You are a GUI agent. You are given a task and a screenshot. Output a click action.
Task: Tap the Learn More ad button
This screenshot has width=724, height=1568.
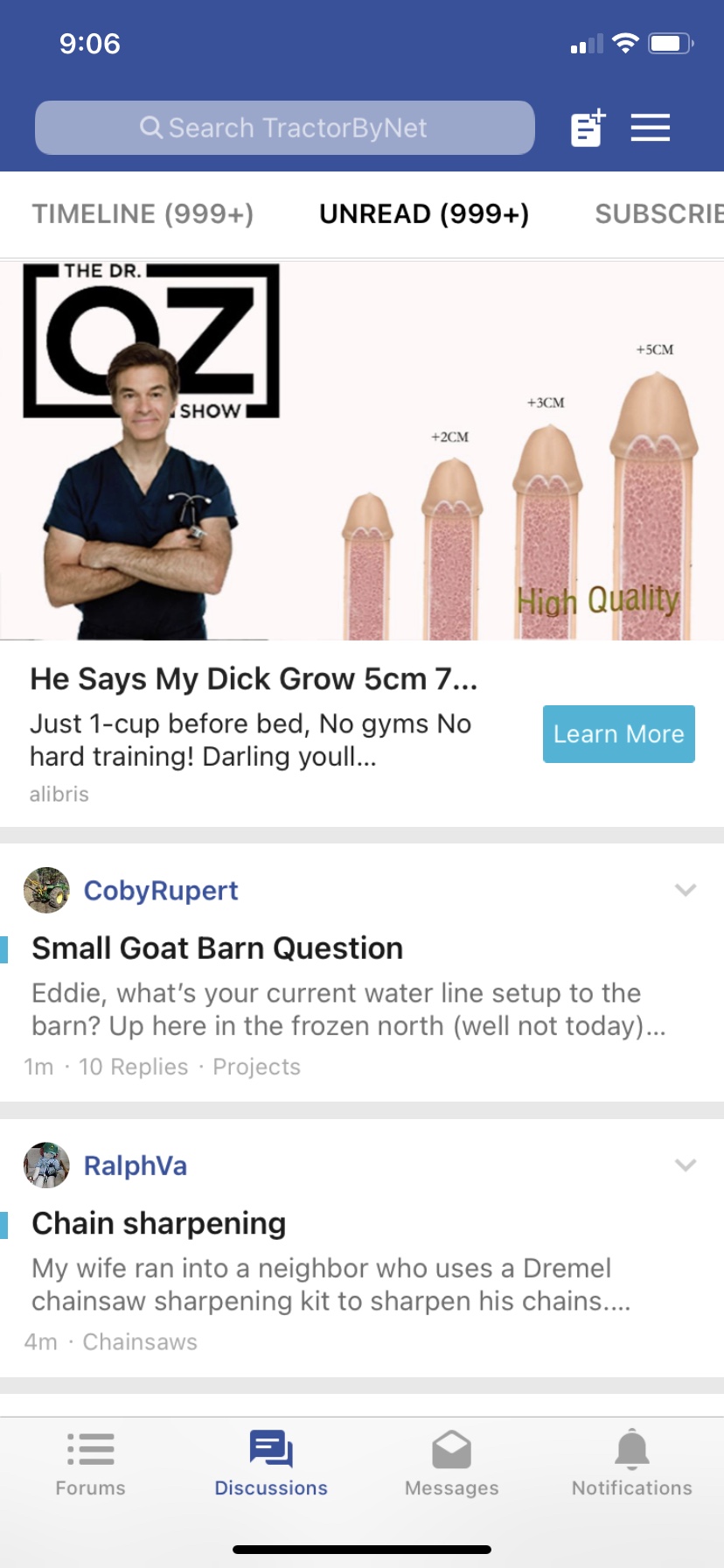pyautogui.click(x=618, y=734)
